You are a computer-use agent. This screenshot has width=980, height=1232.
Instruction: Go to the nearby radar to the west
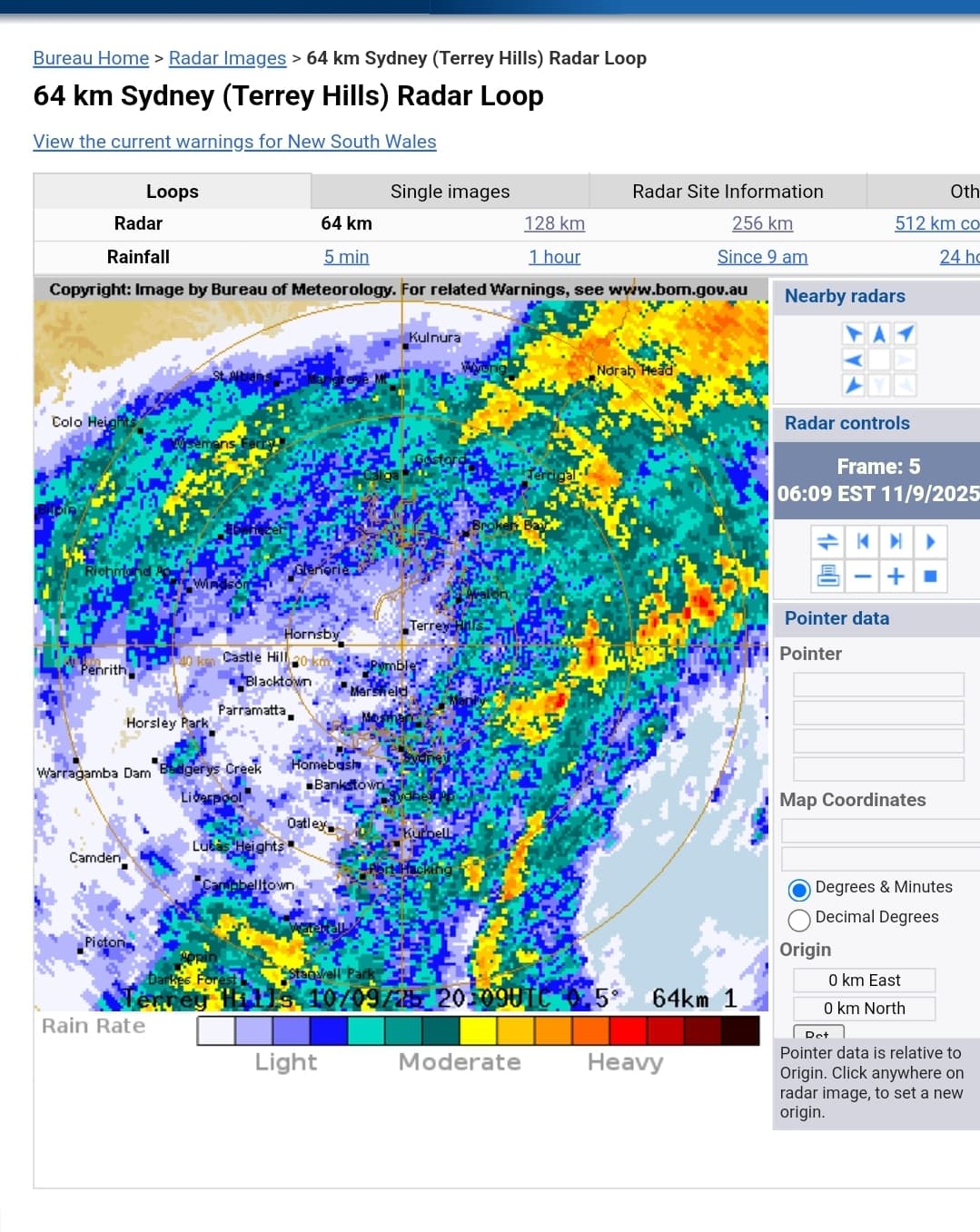point(854,360)
